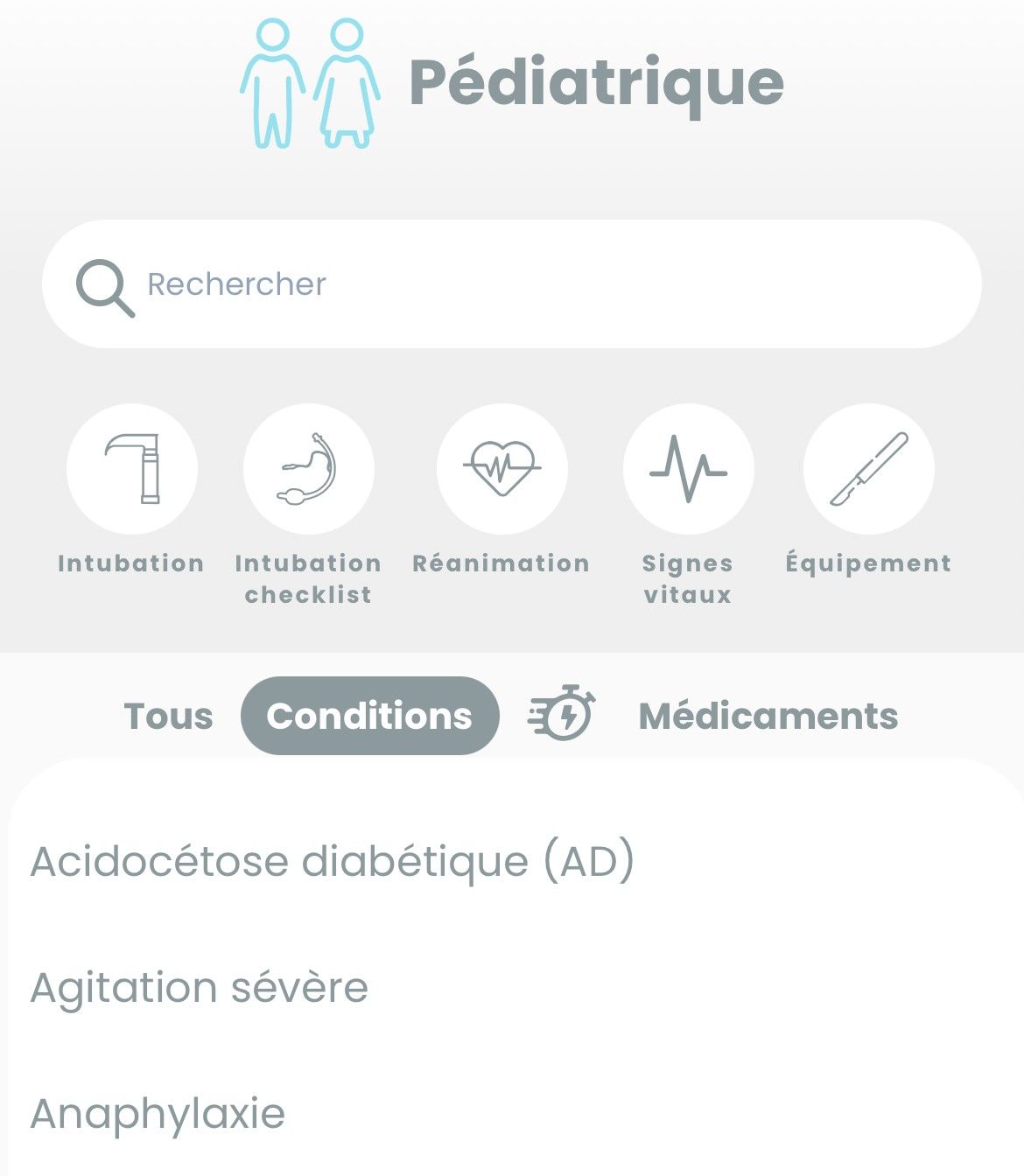View Signes vitaux section

pyautogui.click(x=688, y=470)
